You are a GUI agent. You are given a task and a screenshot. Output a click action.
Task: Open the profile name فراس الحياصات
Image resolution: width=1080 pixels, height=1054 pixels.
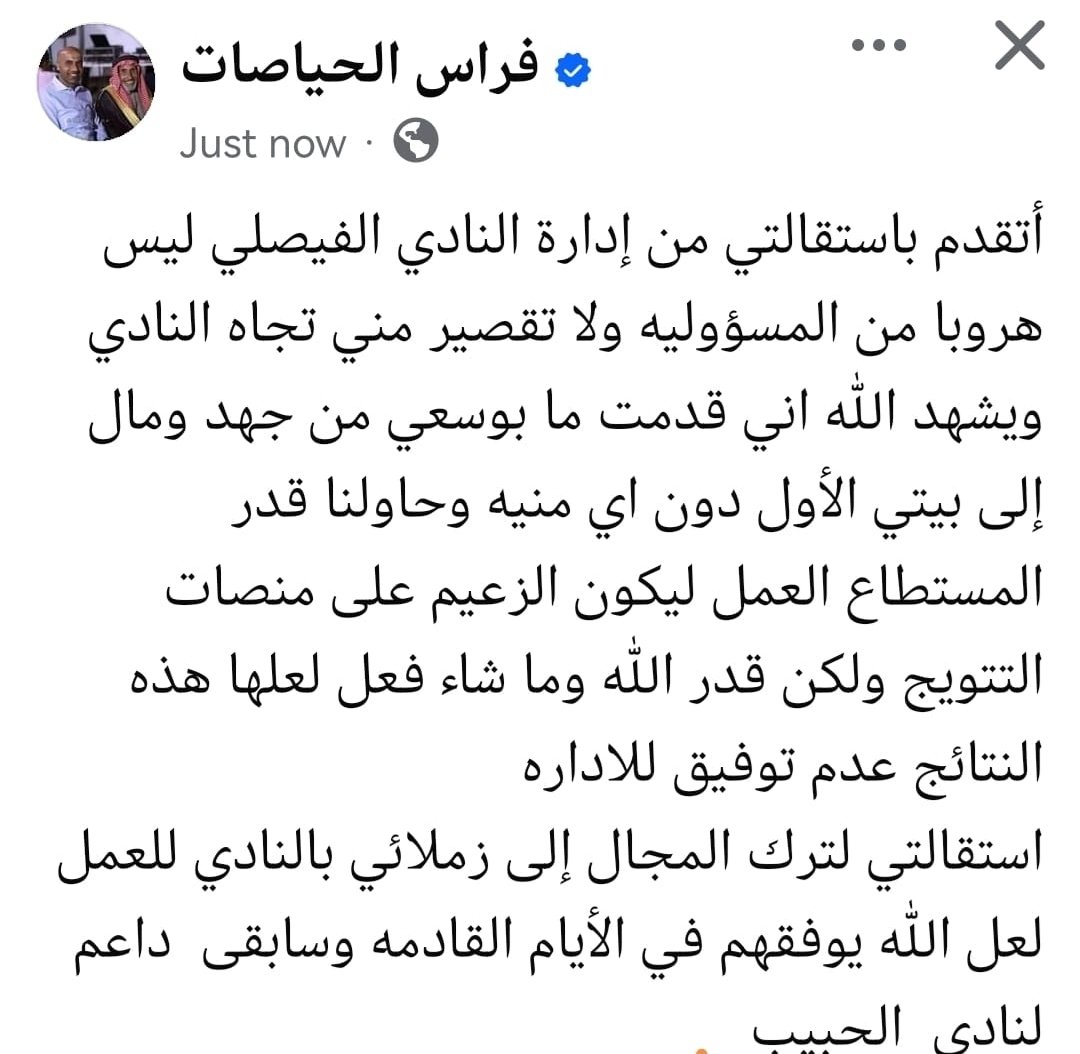click(361, 67)
